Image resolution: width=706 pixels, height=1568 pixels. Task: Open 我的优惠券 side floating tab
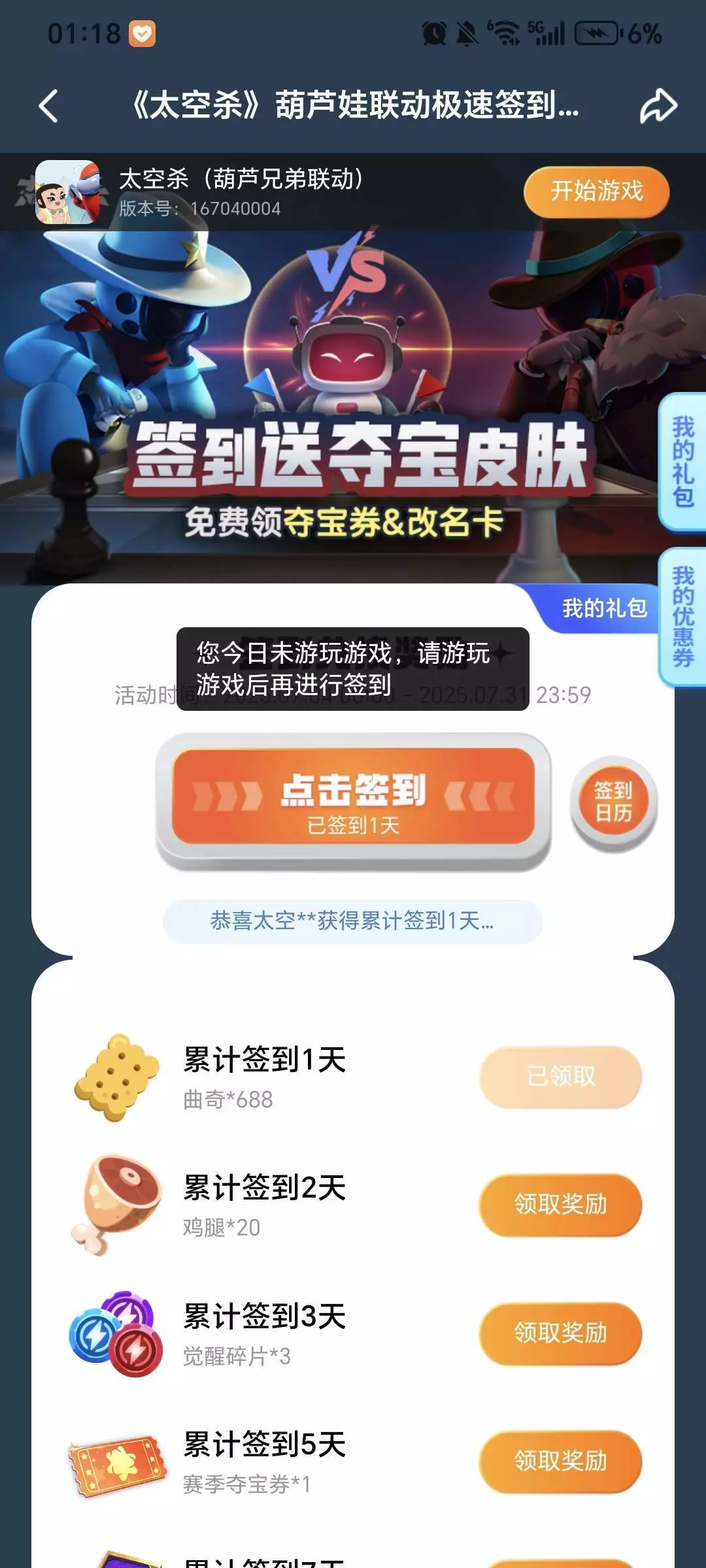682,617
